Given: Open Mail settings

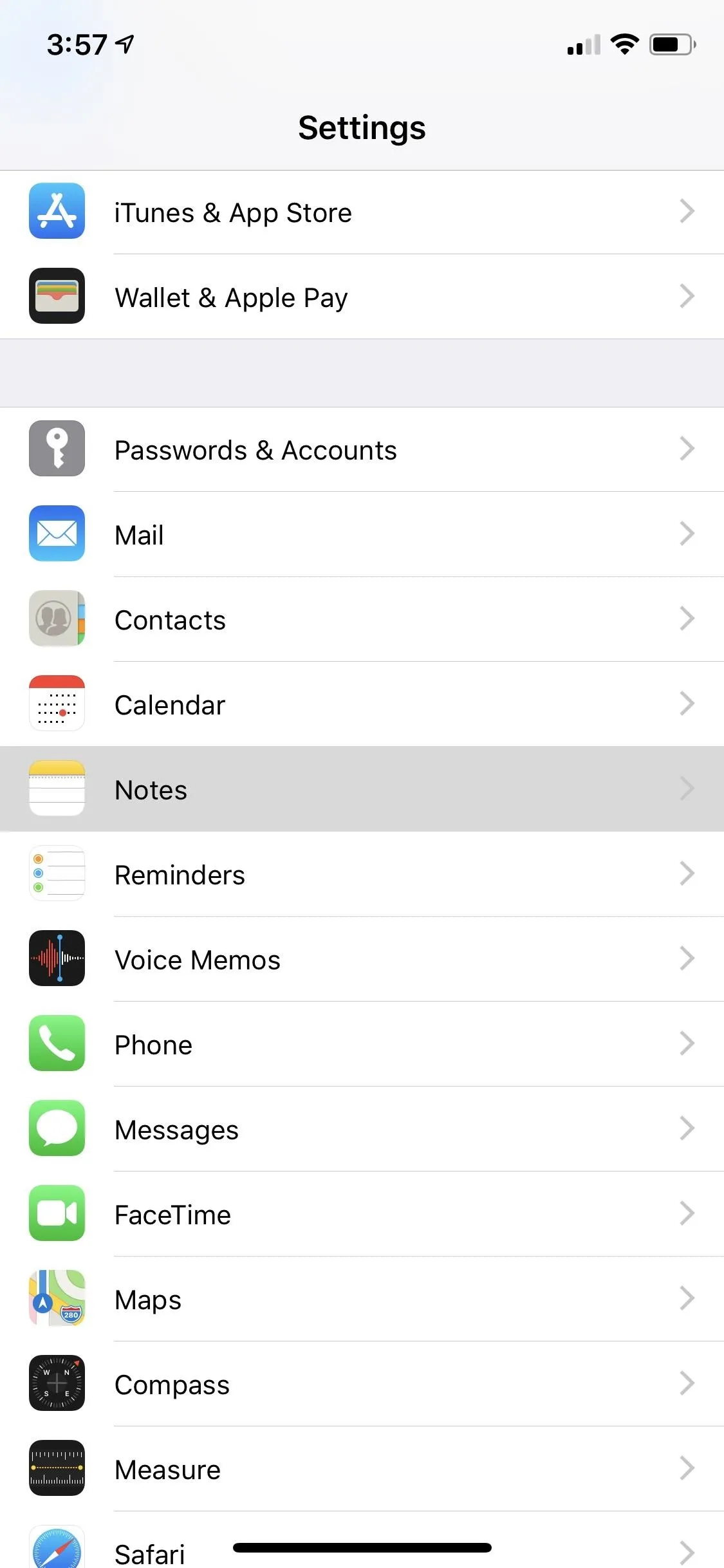Looking at the screenshot, I should tap(362, 534).
